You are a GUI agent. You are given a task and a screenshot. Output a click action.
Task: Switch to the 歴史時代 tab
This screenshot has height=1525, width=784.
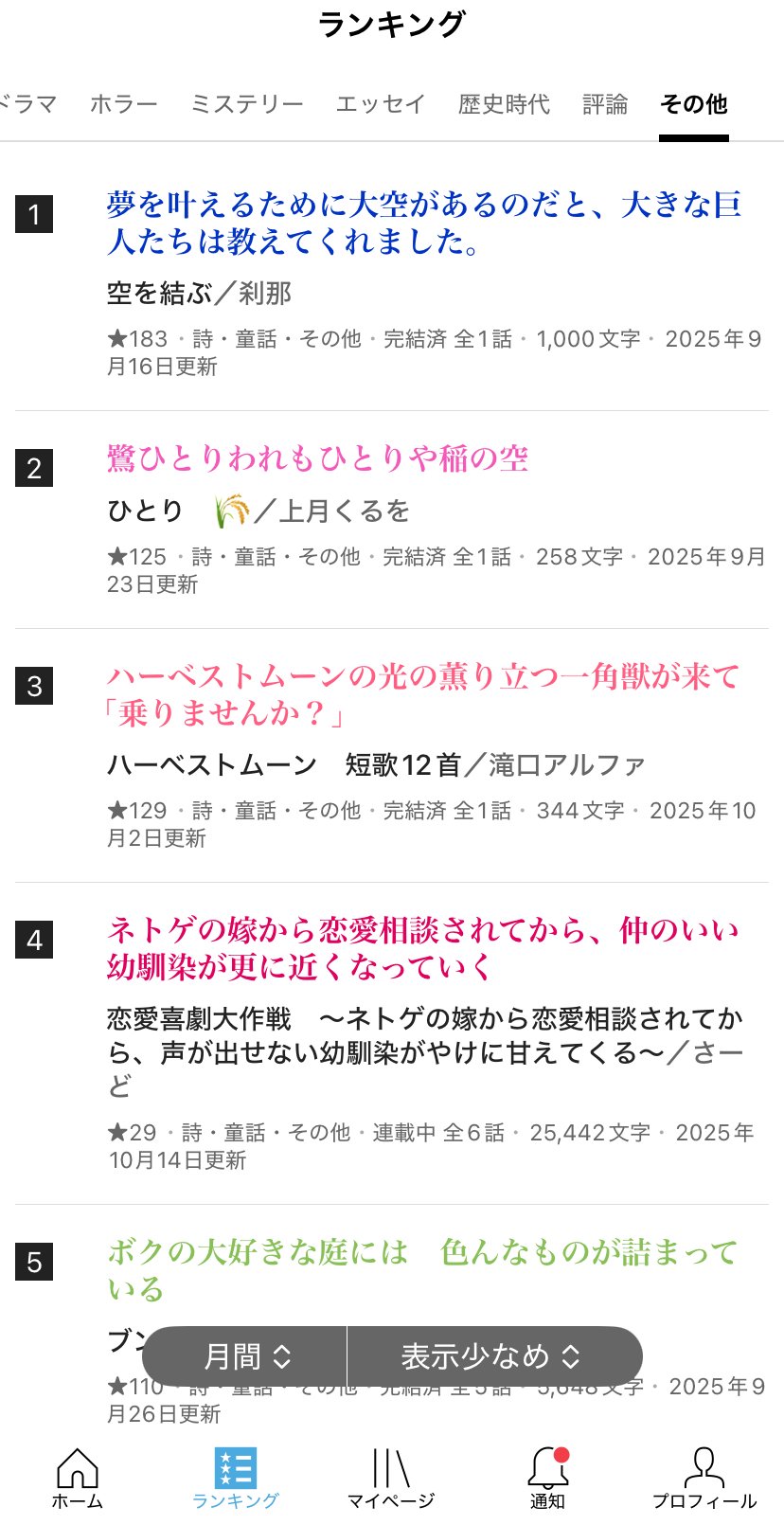coord(504,104)
